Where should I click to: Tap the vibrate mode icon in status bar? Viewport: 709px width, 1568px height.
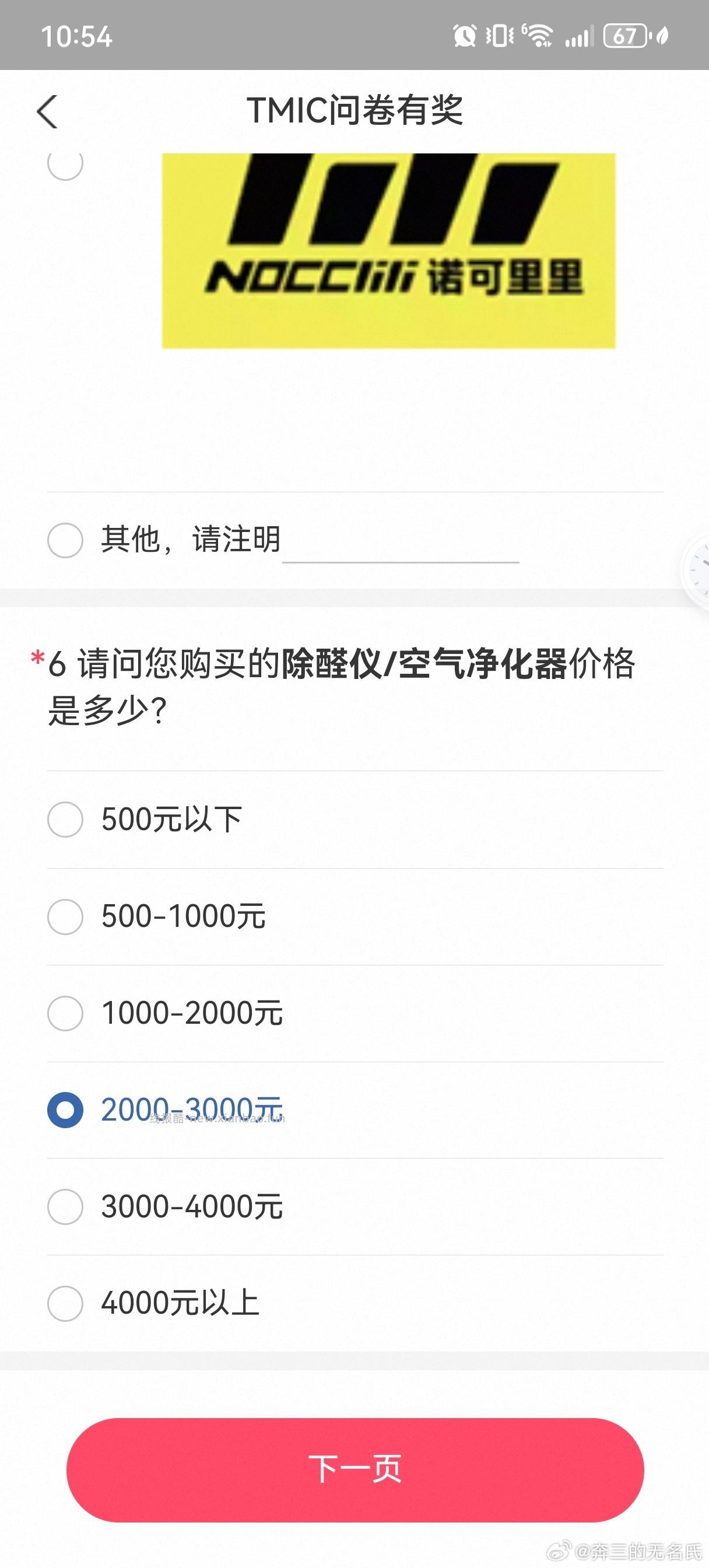coord(496,37)
